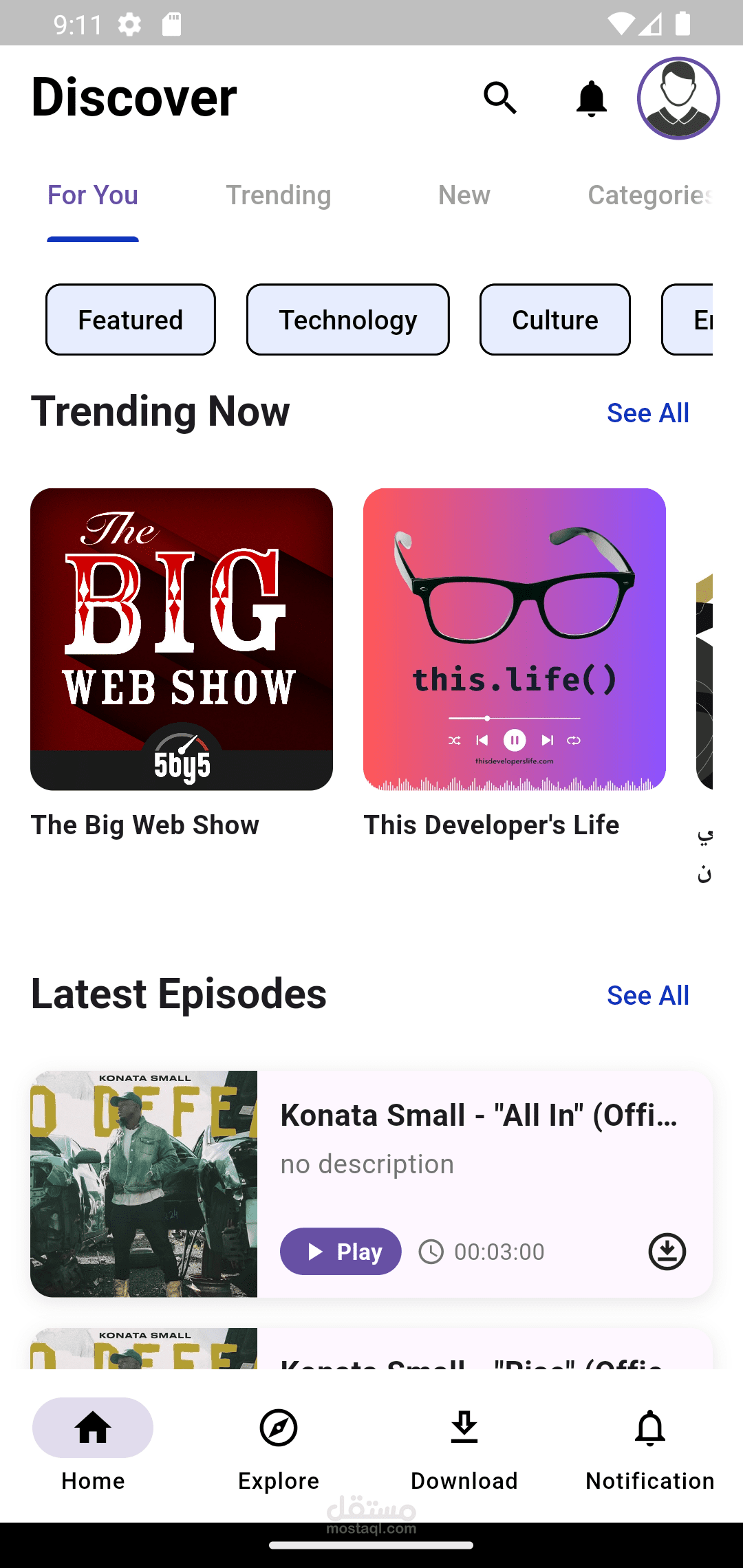Play Konata Small "All In" episode
Image resolution: width=743 pixels, height=1568 pixels.
(341, 1252)
